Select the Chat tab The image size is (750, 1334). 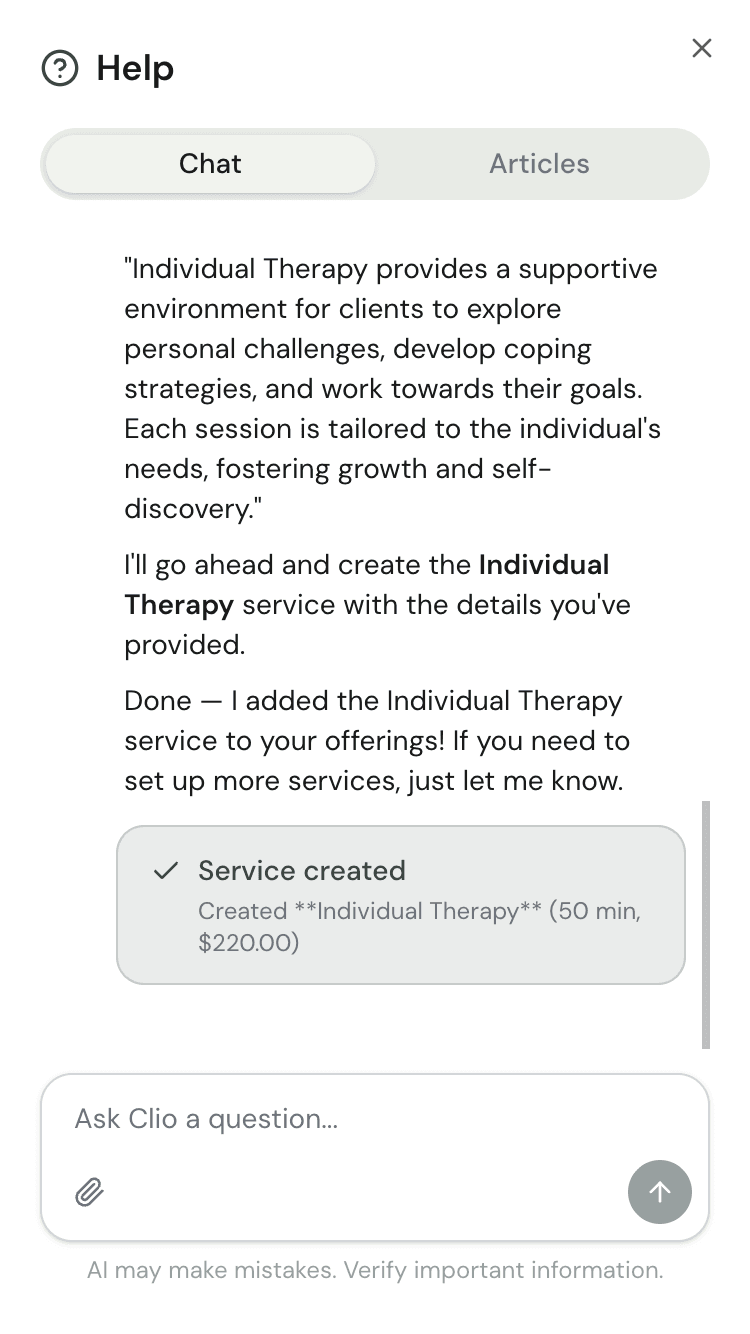coord(209,163)
